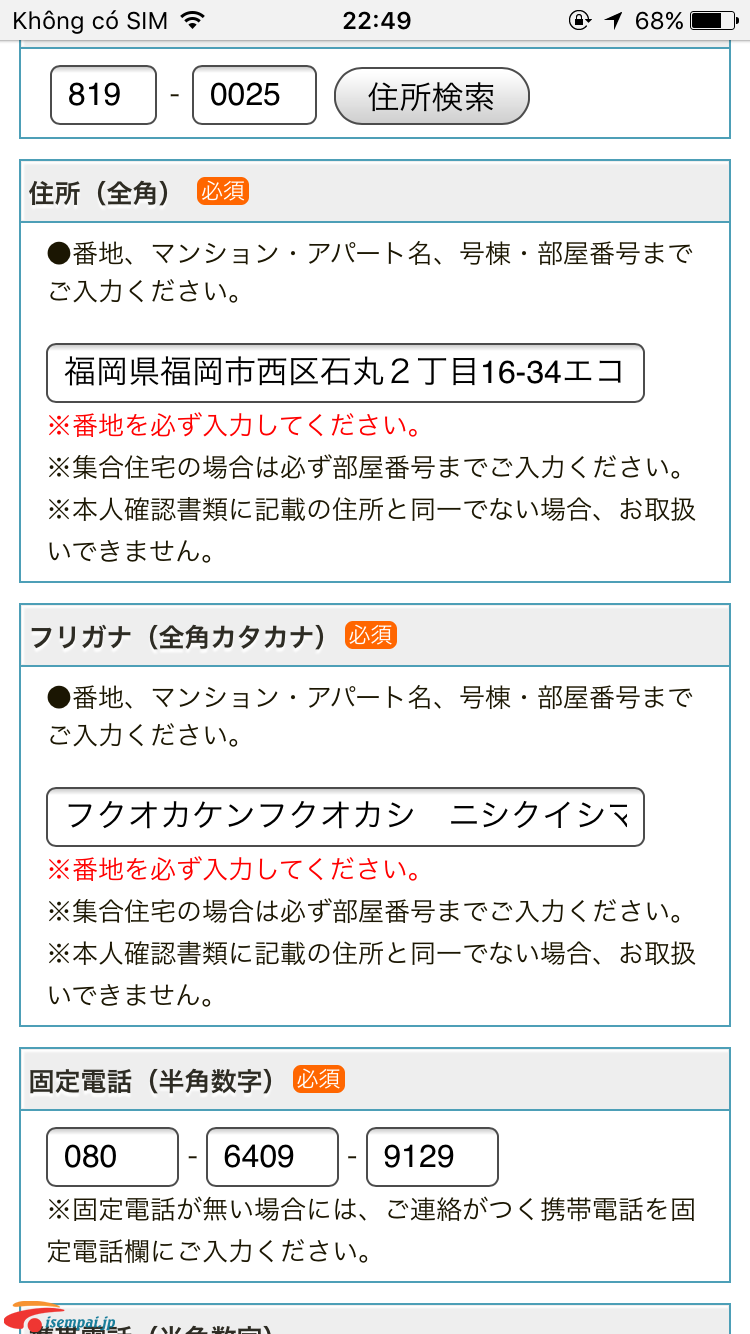Tap the 住所検索 address search button
750x1334 pixels.
(431, 96)
